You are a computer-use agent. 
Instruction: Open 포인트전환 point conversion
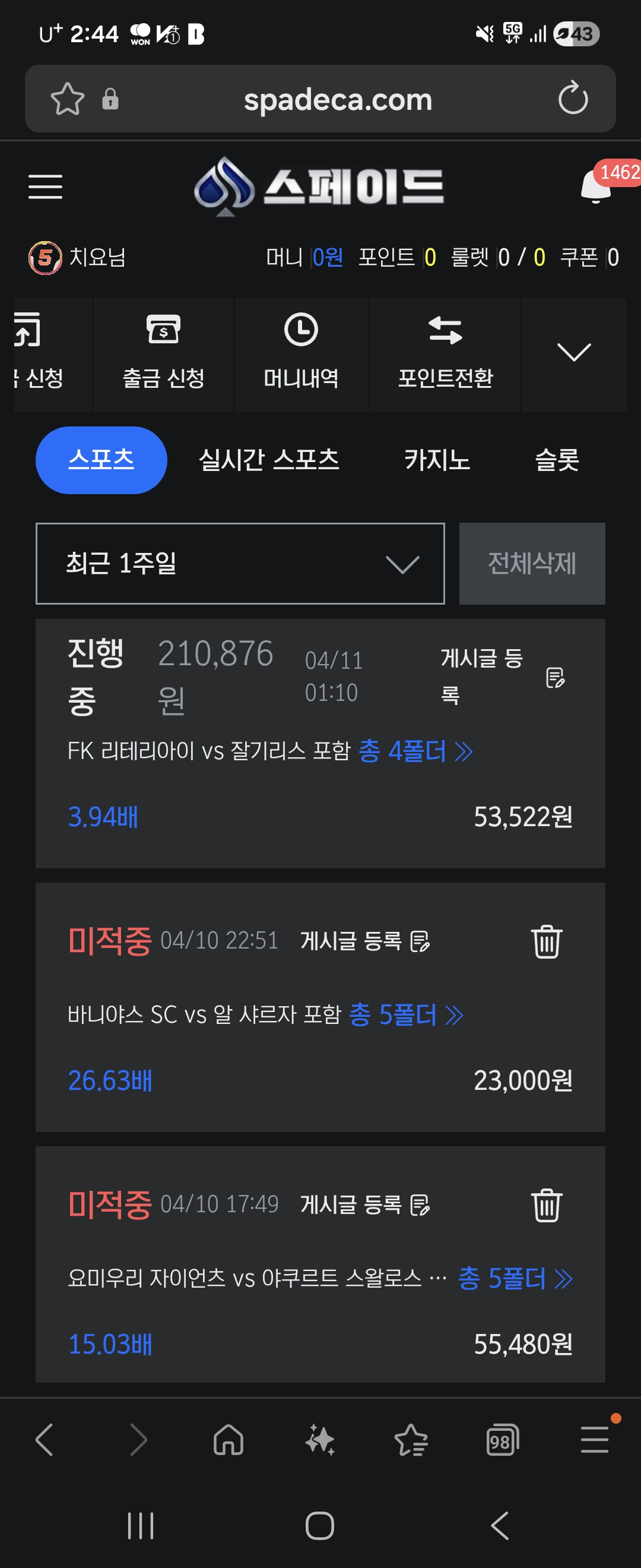click(445, 354)
